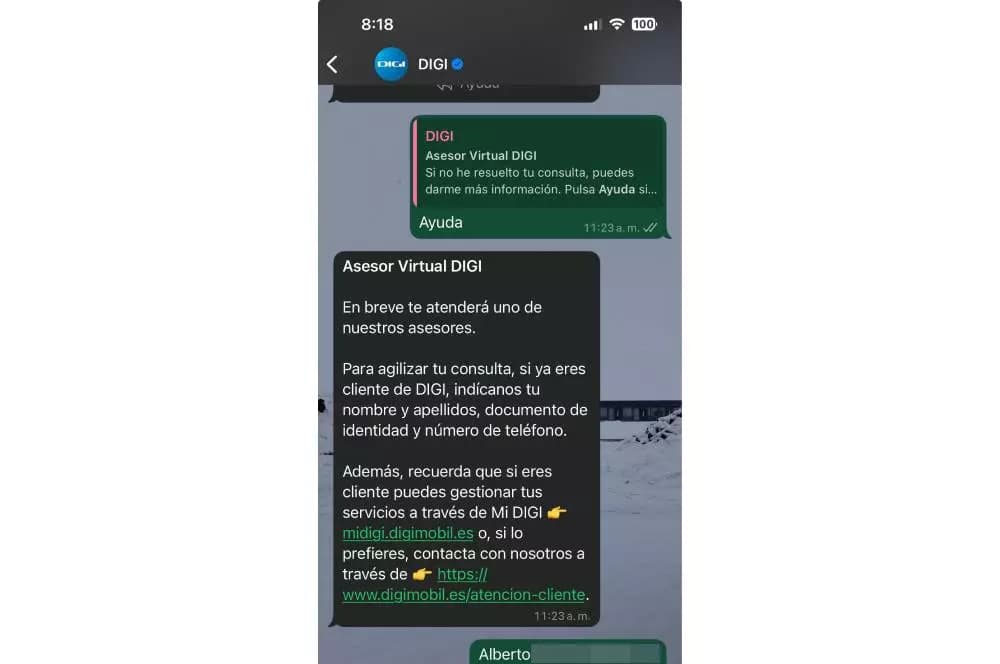This screenshot has width=1000, height=664.
Task: Open the midigi.digimobil.es link
Action: tap(407, 533)
